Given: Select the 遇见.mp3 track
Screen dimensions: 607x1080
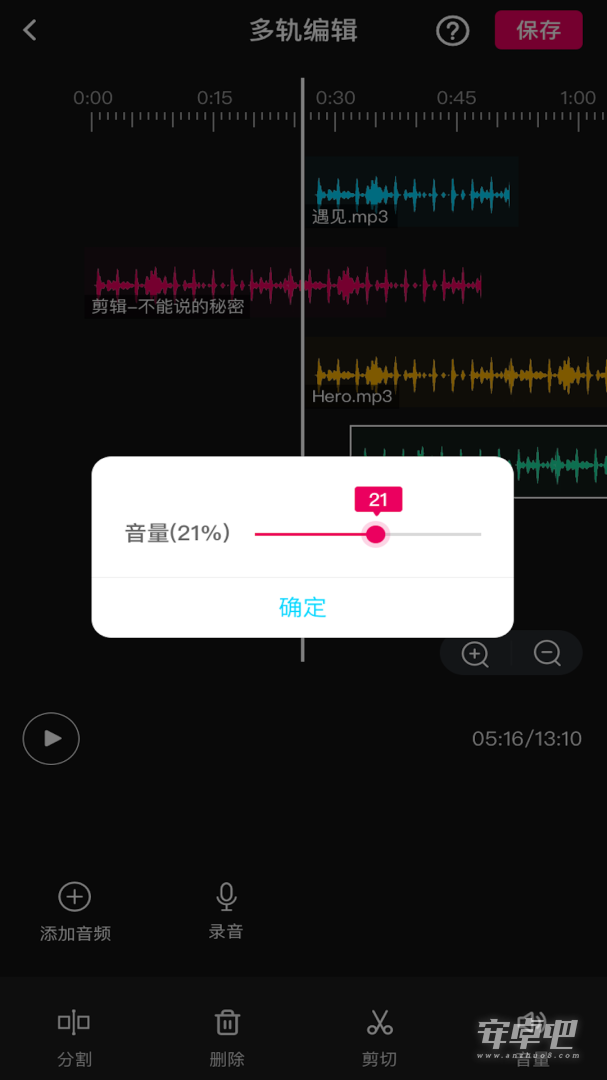Looking at the screenshot, I should (413, 192).
